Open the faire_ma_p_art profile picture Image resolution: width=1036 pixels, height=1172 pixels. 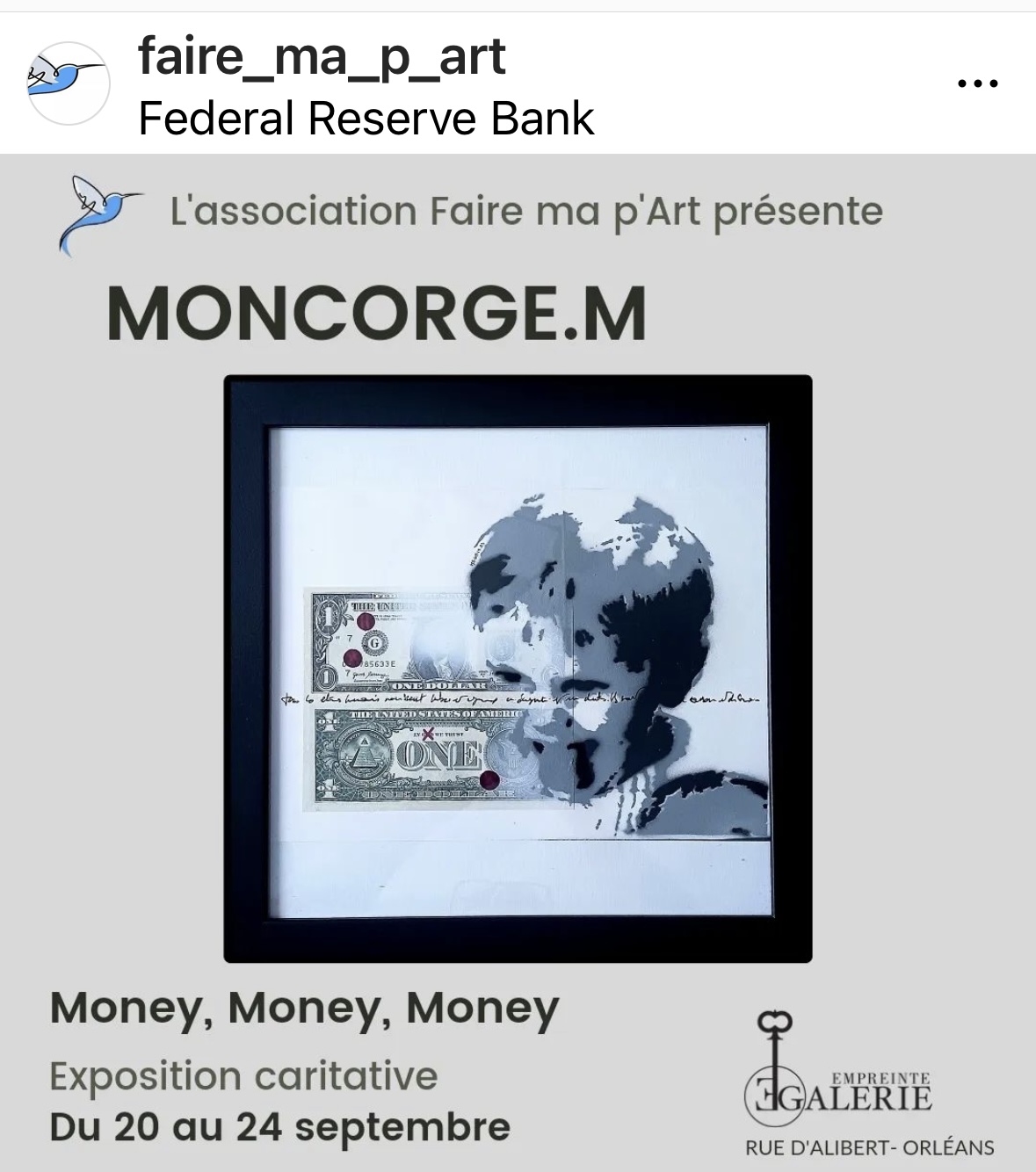click(69, 84)
